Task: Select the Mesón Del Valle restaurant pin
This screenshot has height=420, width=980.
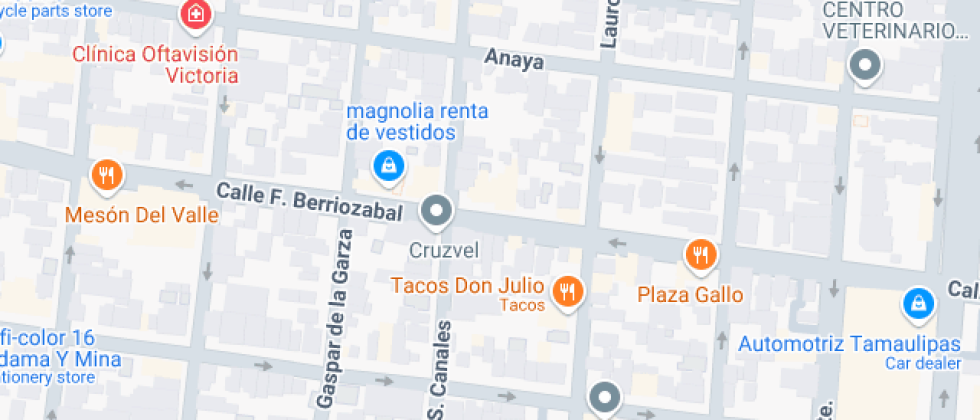Action: pos(106,177)
